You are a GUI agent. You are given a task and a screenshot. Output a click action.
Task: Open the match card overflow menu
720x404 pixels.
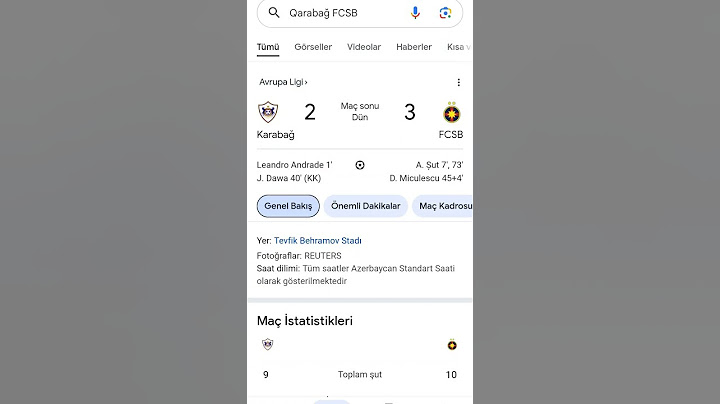pos(459,82)
